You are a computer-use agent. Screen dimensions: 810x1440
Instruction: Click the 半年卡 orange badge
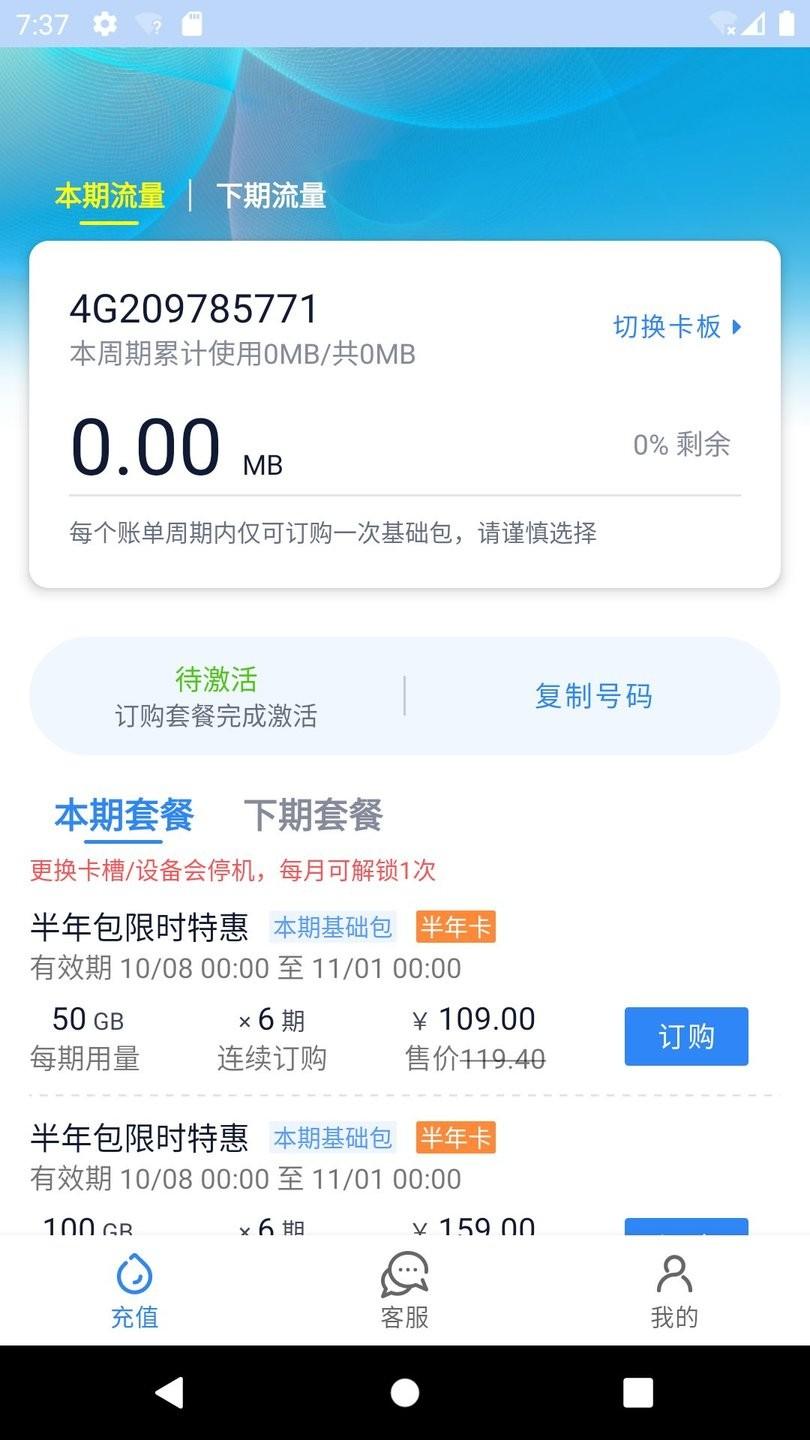(x=456, y=927)
